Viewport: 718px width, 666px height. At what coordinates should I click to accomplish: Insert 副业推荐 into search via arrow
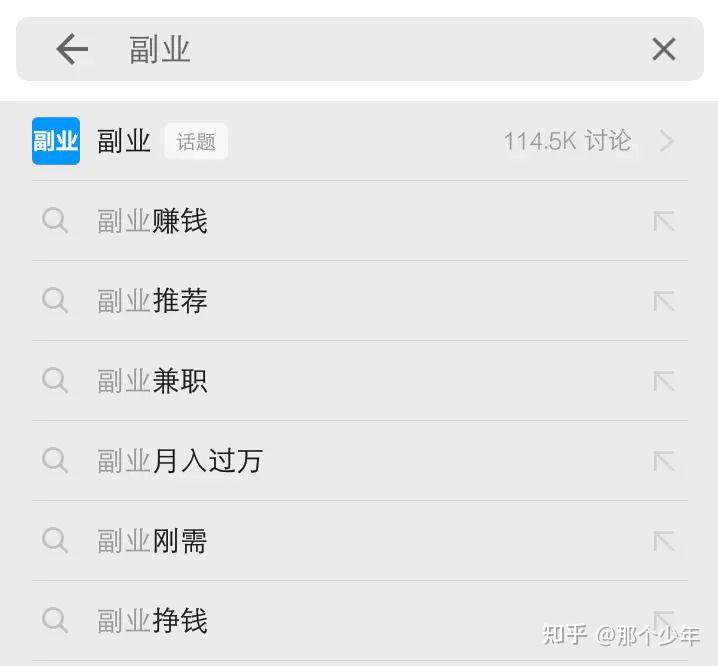(x=663, y=301)
